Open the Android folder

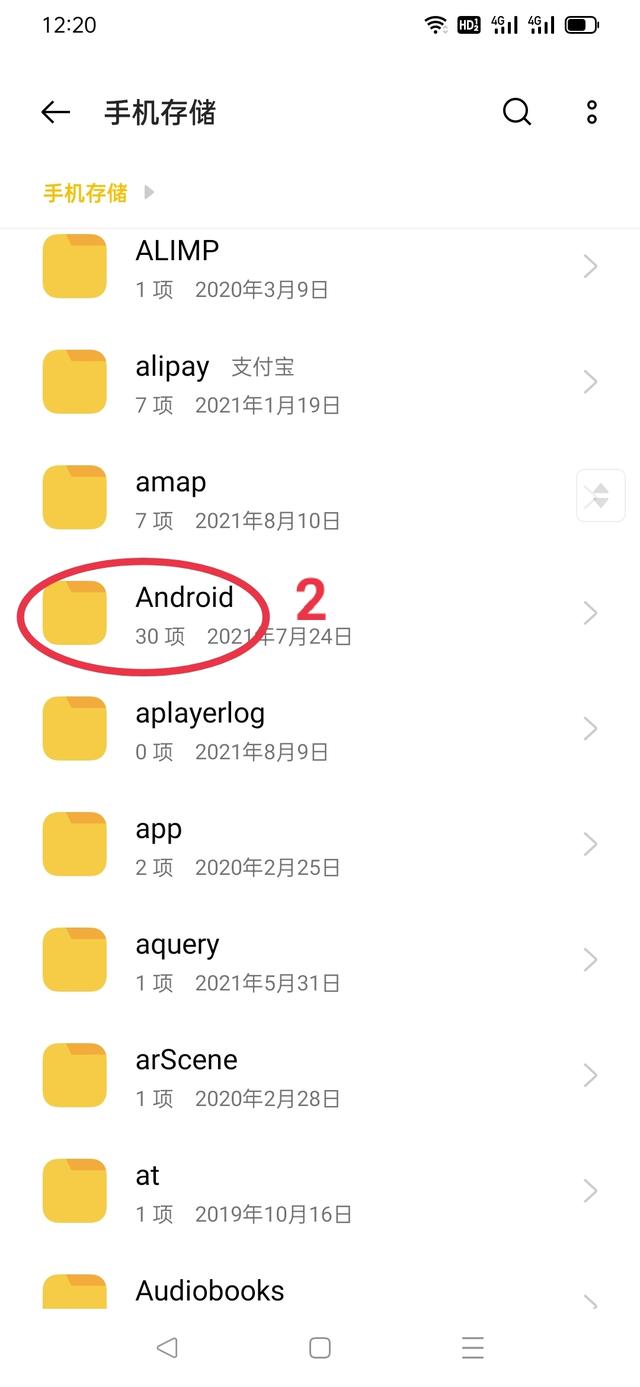click(x=320, y=613)
